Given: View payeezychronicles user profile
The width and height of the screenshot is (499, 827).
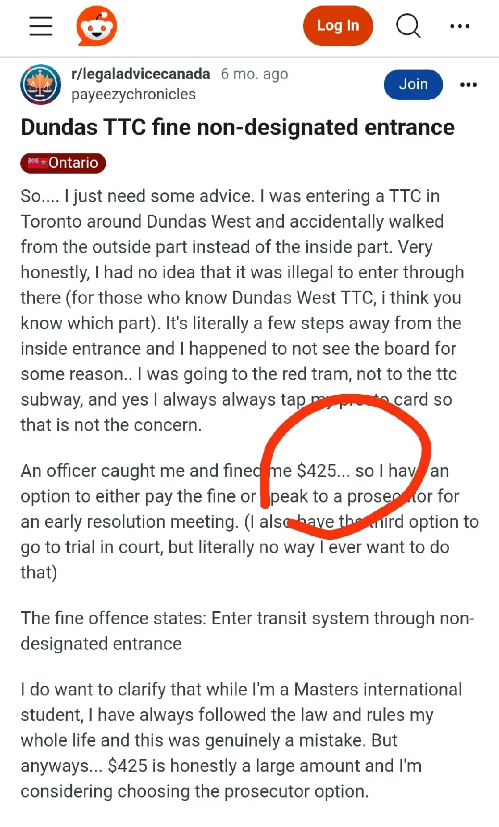Looking at the screenshot, I should [133, 94].
